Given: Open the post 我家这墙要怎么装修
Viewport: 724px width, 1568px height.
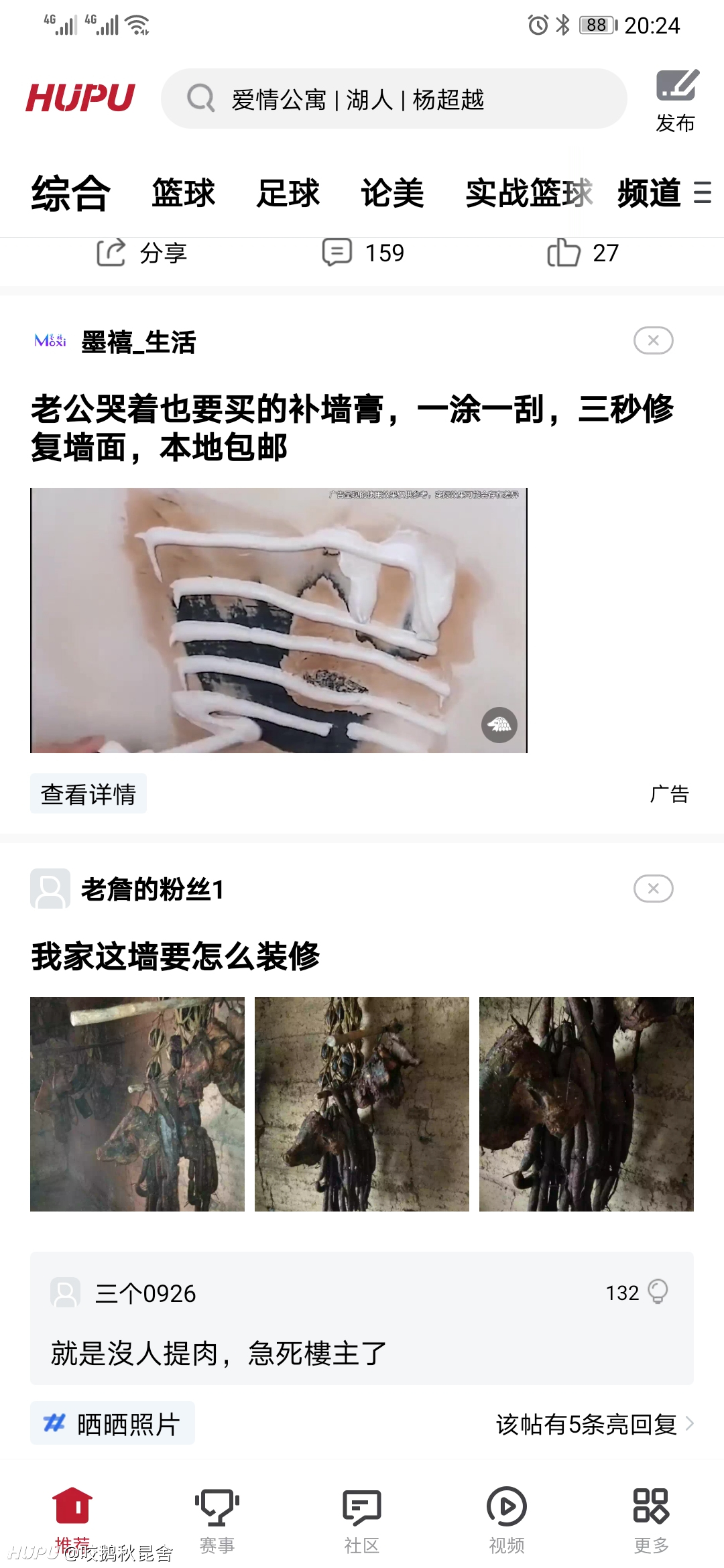Looking at the screenshot, I should (176, 956).
